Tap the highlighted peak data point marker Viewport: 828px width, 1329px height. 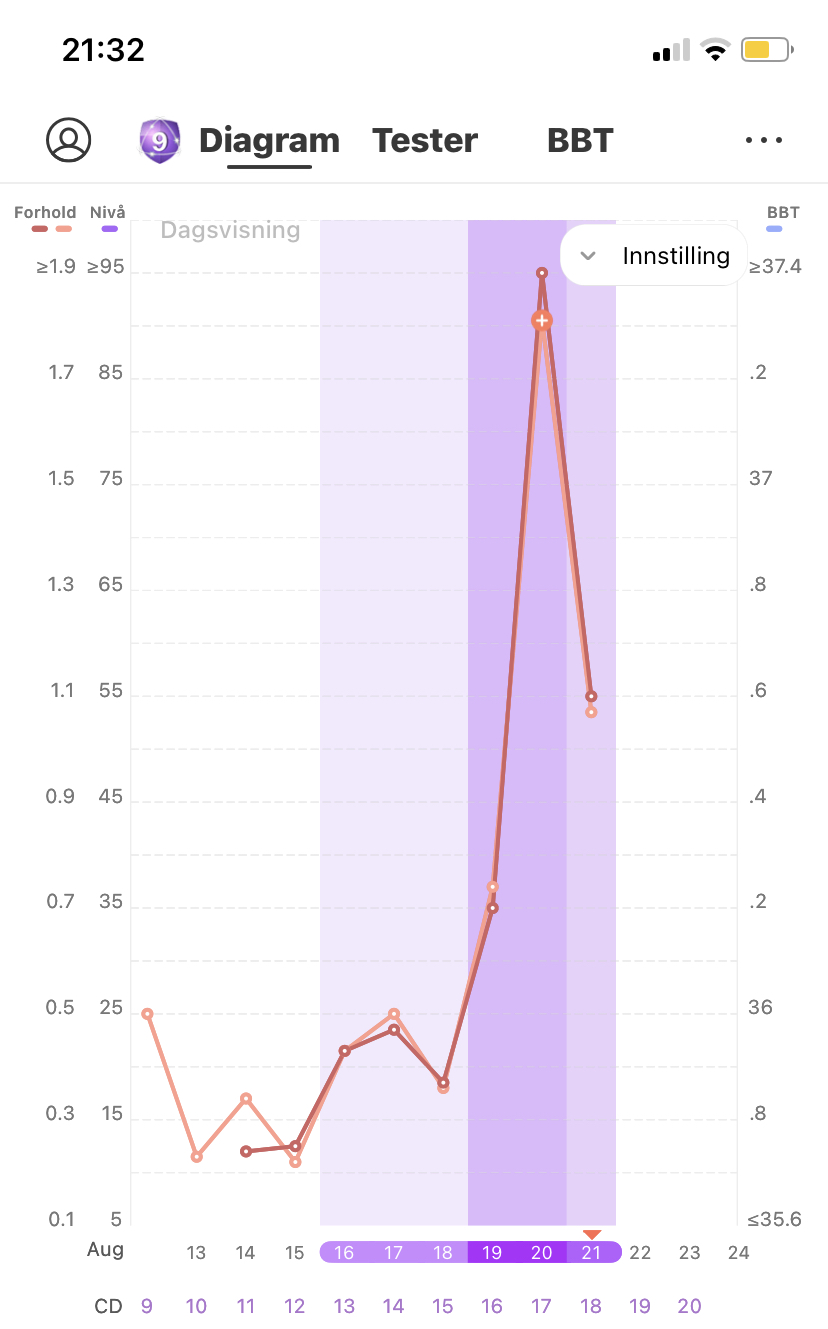point(541,320)
